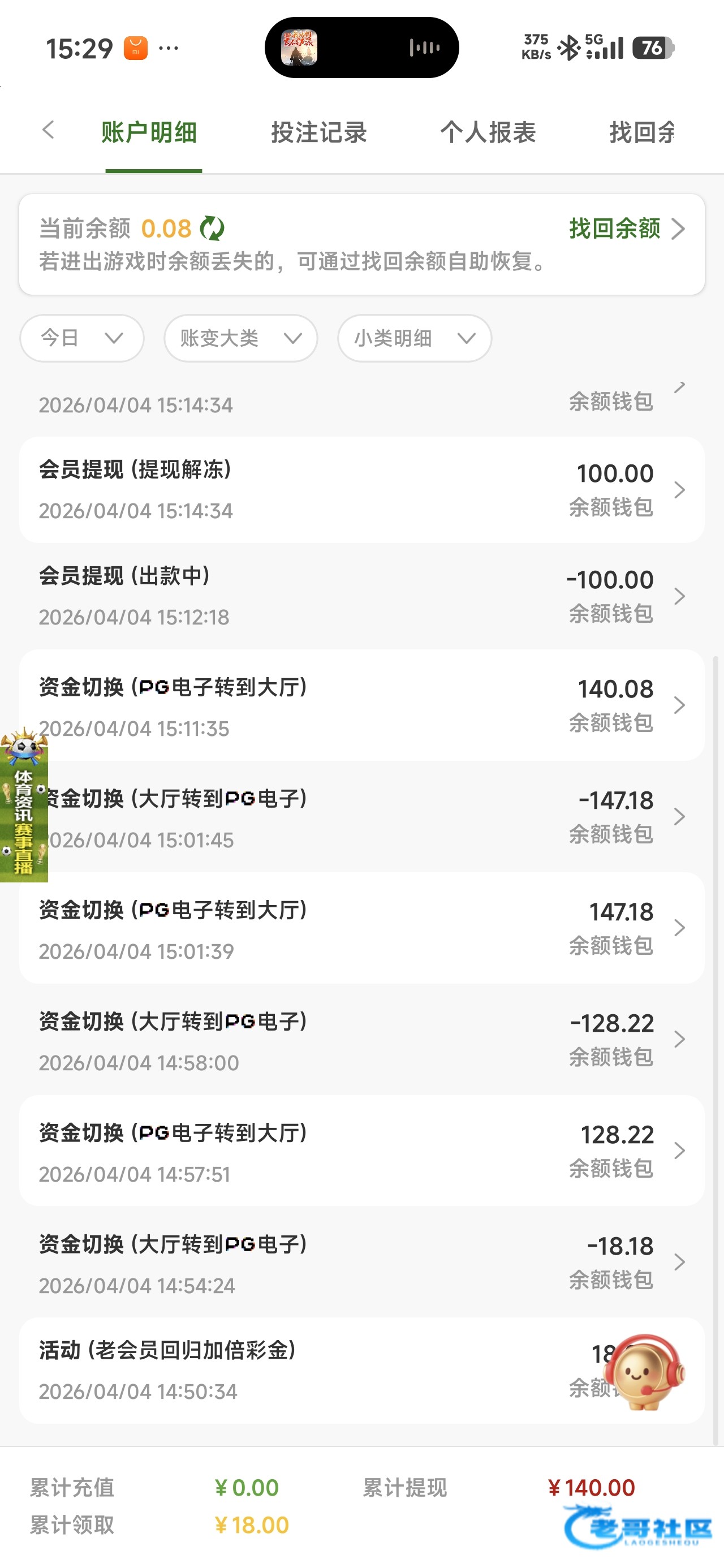Switch to the 个人报表 tab
Viewport: 724px width, 1568px height.
coord(488,133)
